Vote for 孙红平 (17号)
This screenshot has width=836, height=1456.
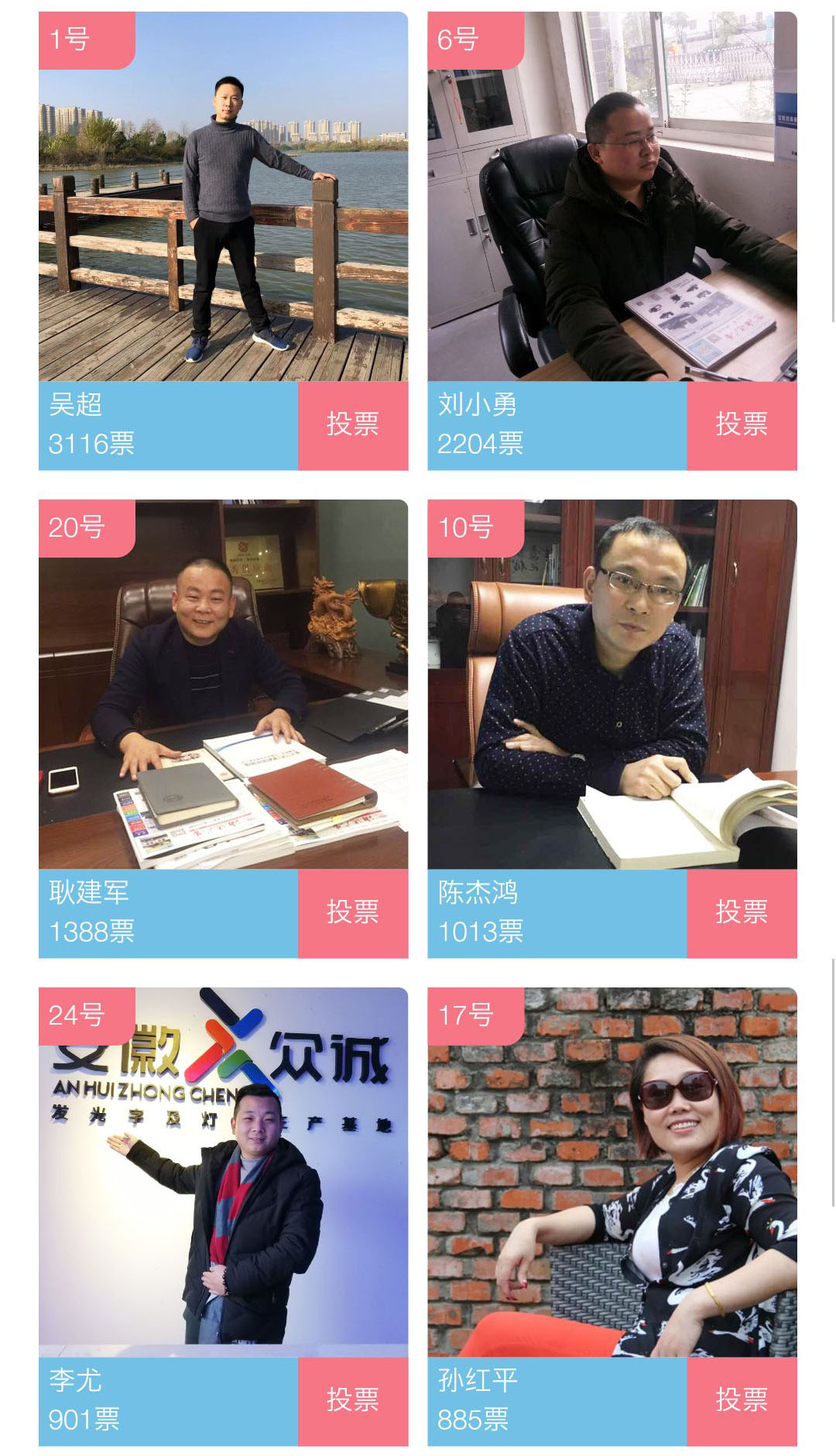click(x=741, y=1400)
